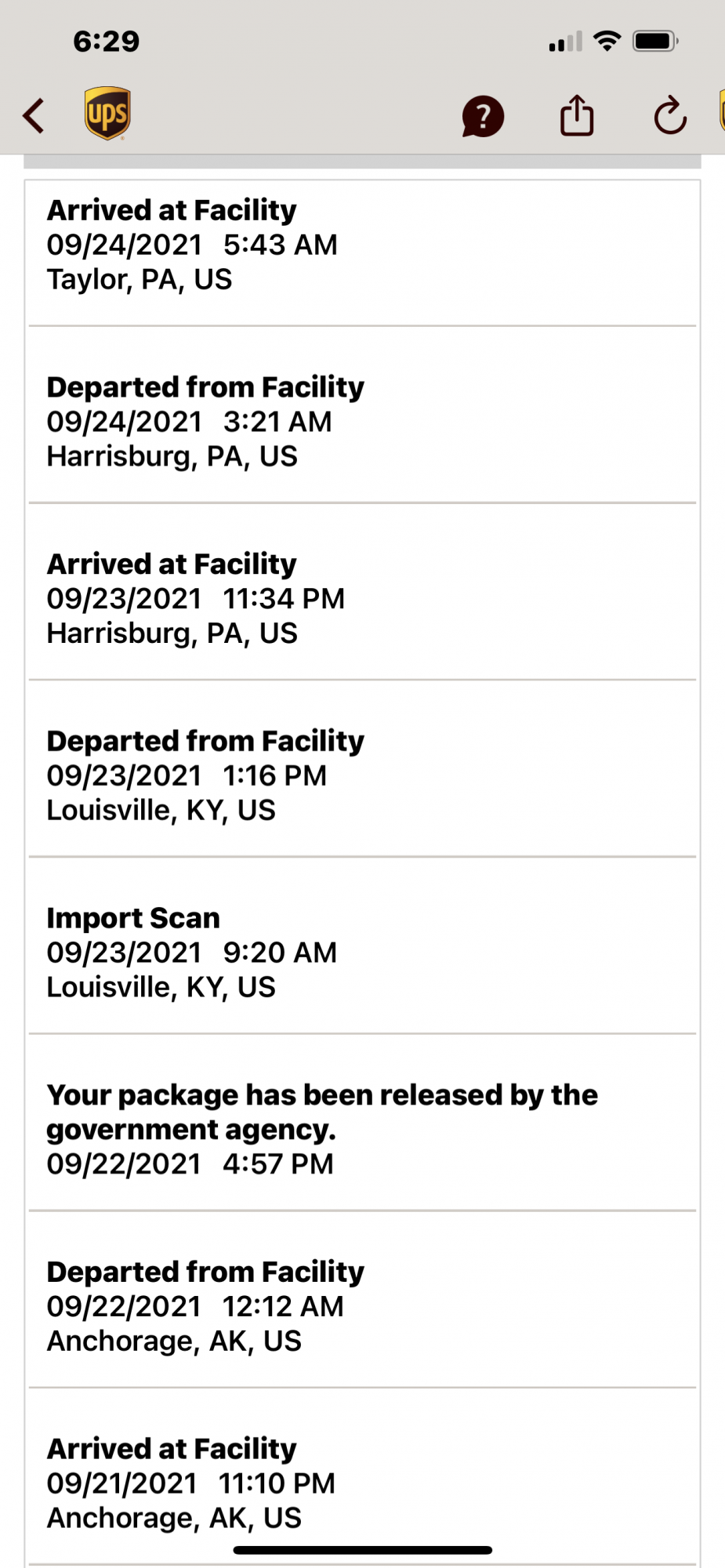Screen dimensions: 725x1568
Task: Tap the UPS logo
Action: [107, 114]
